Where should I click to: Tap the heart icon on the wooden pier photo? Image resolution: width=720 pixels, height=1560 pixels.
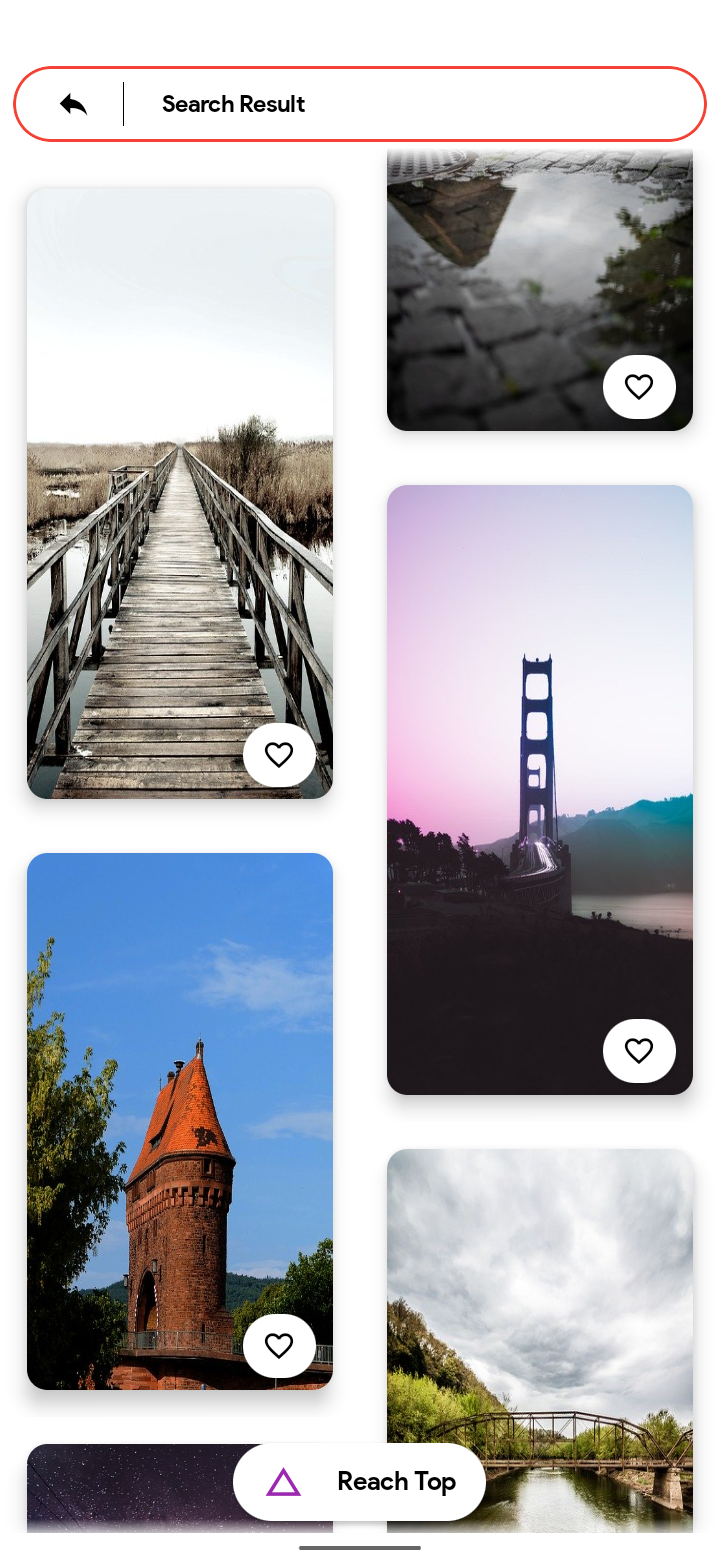coord(279,755)
